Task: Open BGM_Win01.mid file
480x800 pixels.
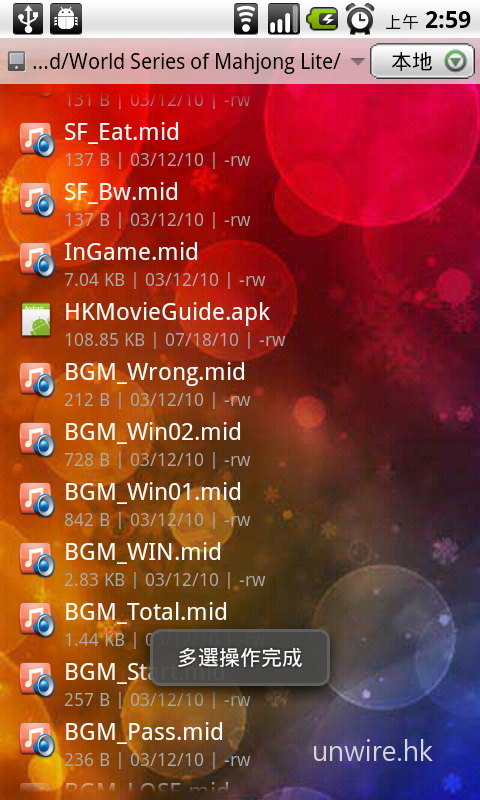Action: 240,505
